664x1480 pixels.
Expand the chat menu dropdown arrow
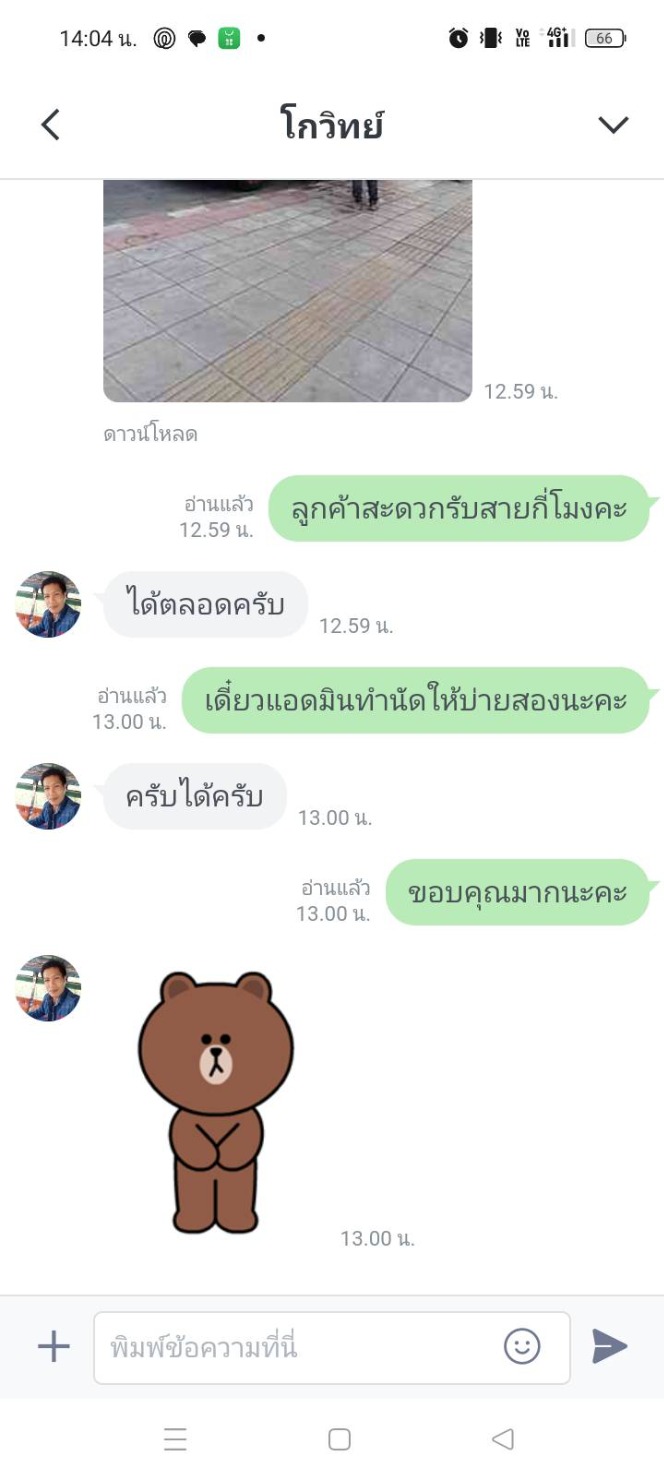coord(612,125)
